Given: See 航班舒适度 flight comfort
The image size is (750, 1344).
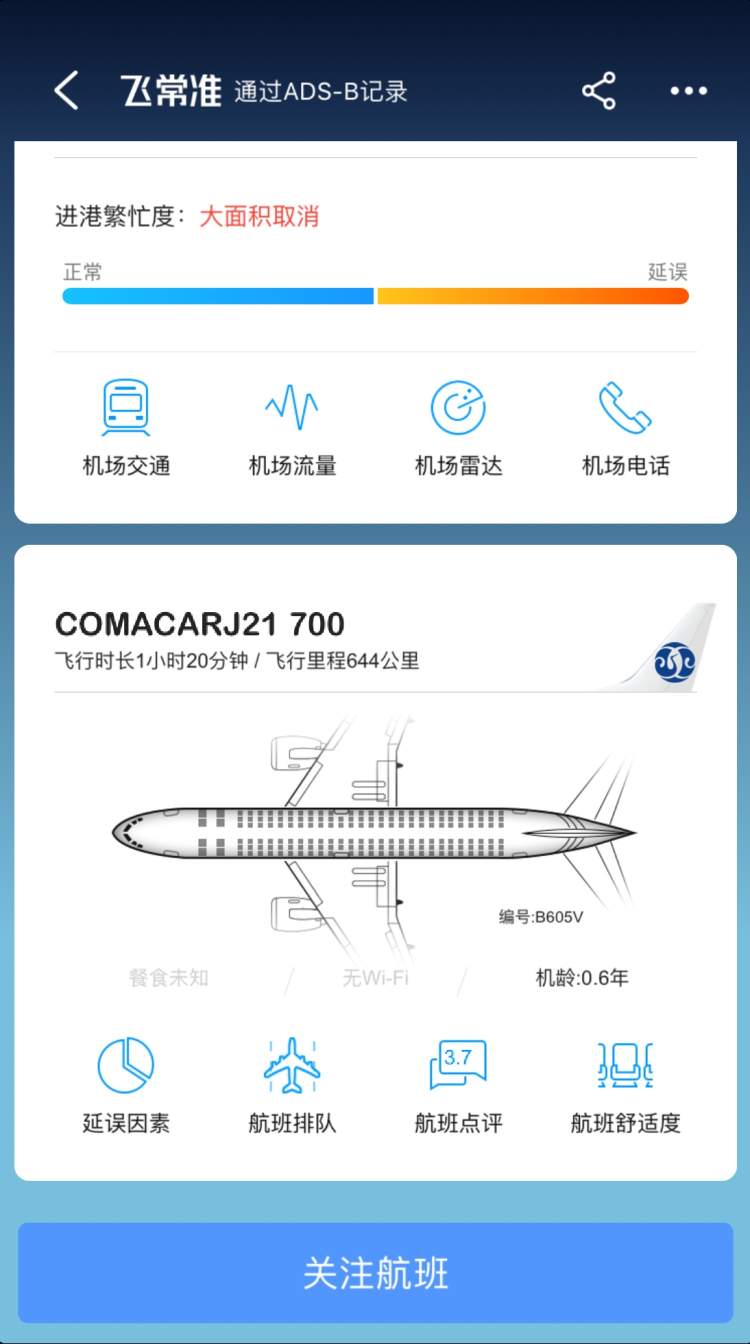Looking at the screenshot, I should coord(625,1084).
